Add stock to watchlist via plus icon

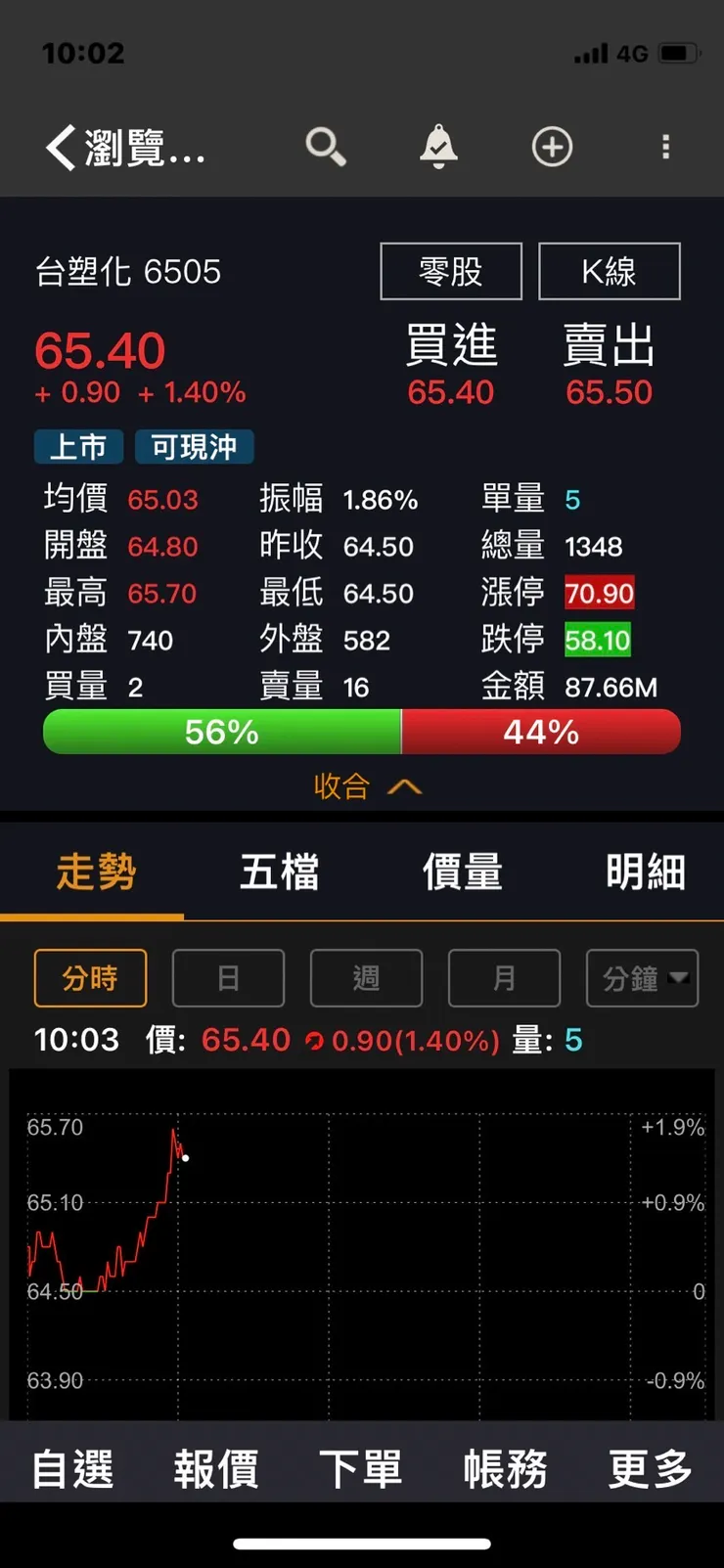click(x=551, y=146)
